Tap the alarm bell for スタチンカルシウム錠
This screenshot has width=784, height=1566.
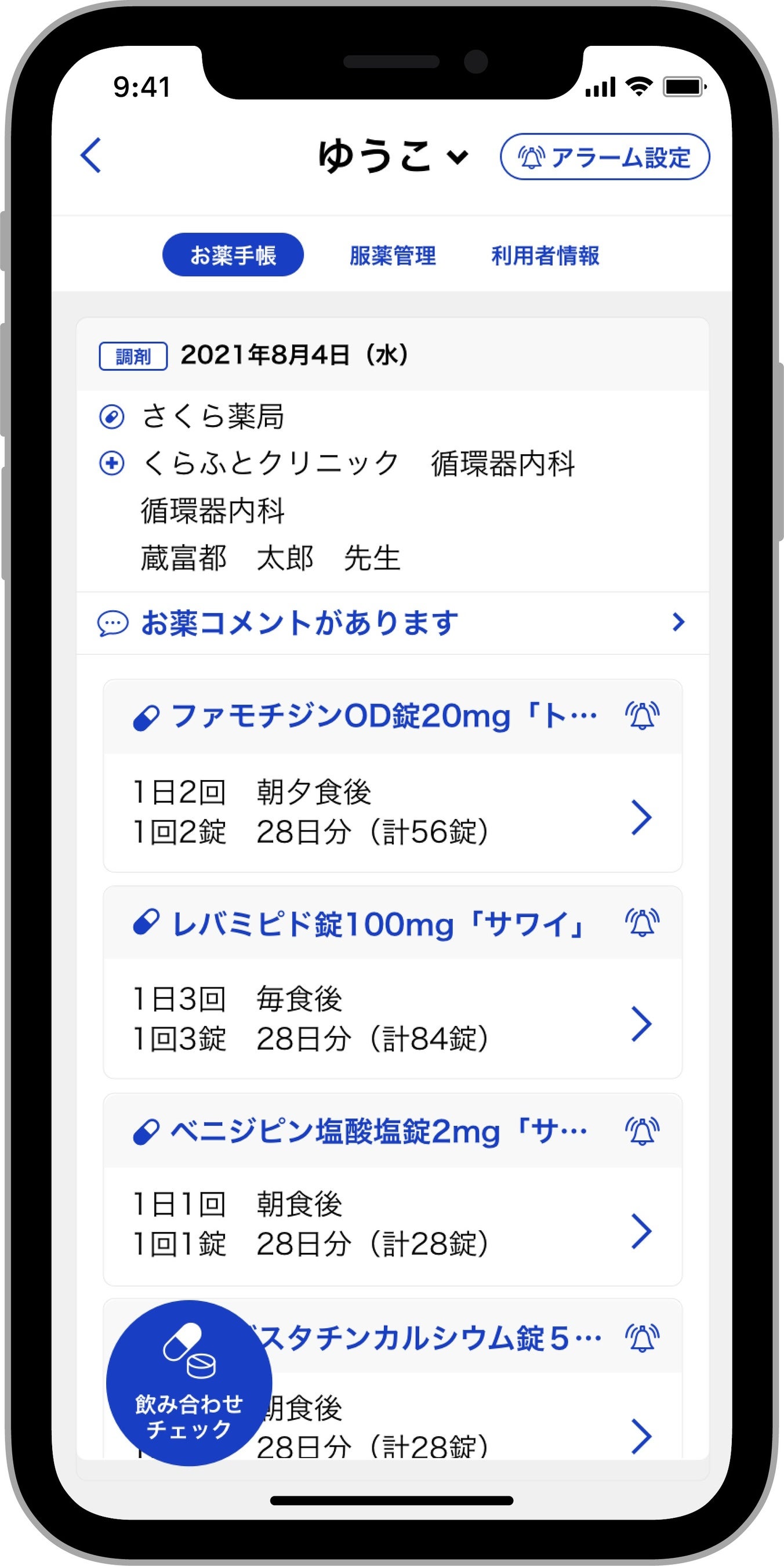642,1337
